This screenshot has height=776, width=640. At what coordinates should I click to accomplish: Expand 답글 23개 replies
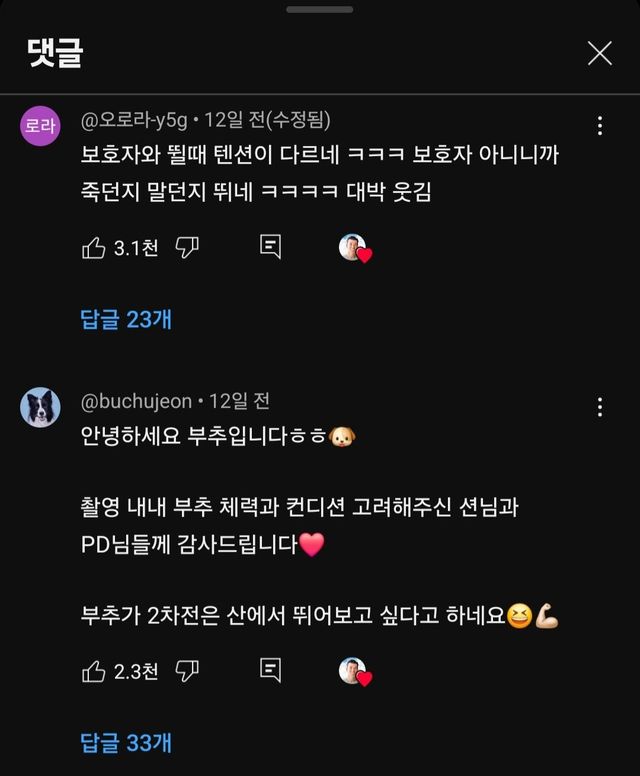pos(126,319)
